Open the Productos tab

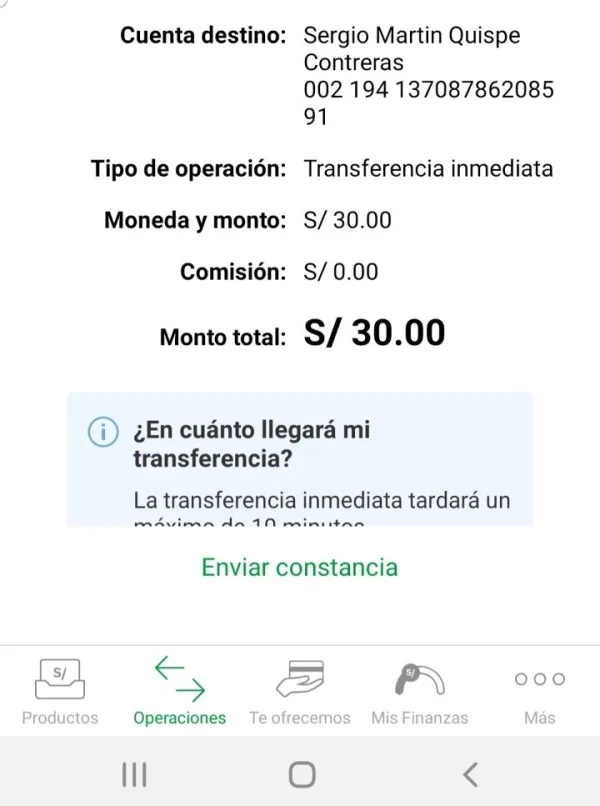(60, 692)
